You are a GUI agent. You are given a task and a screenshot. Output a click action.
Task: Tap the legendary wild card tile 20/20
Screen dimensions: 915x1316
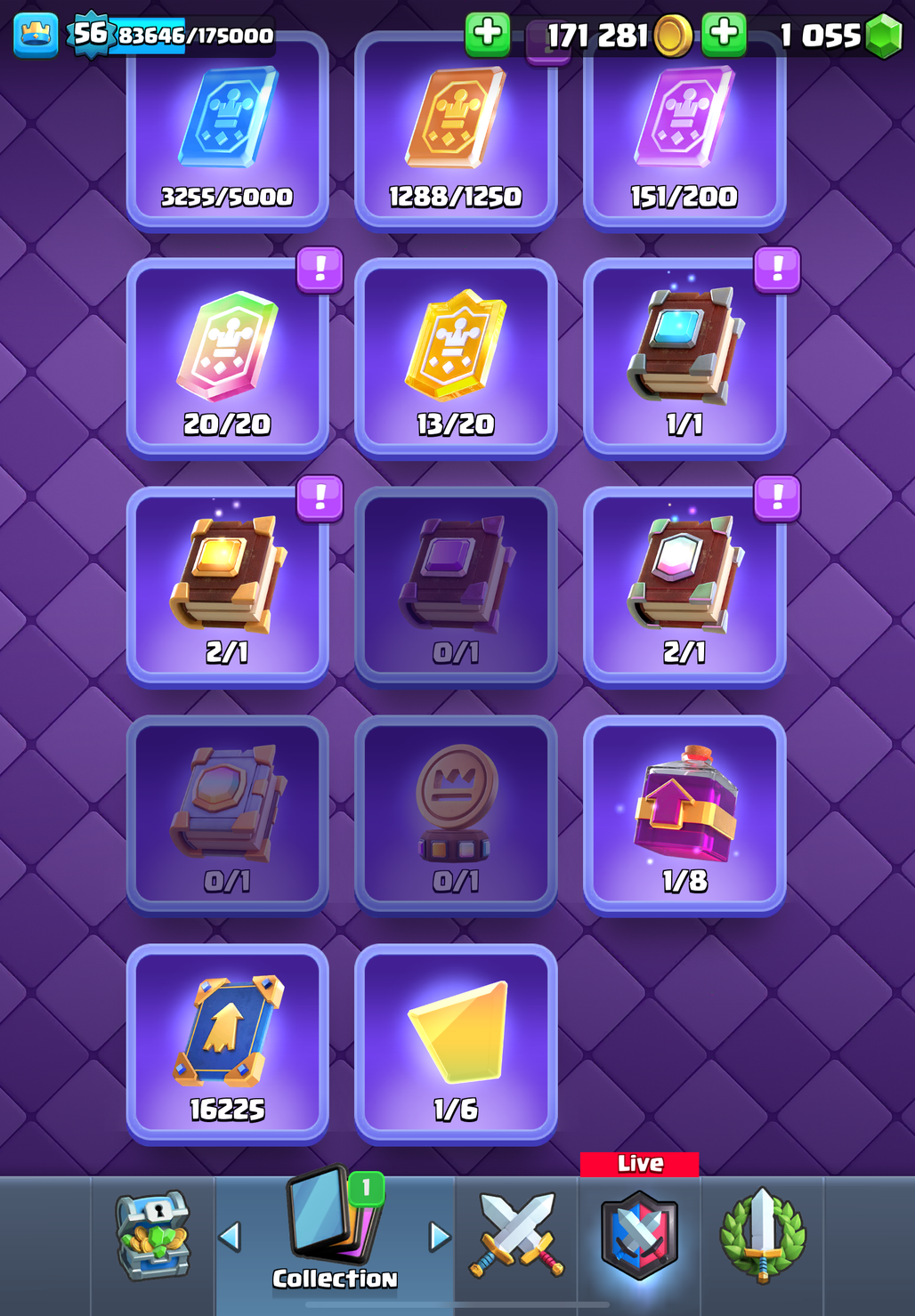click(227, 358)
